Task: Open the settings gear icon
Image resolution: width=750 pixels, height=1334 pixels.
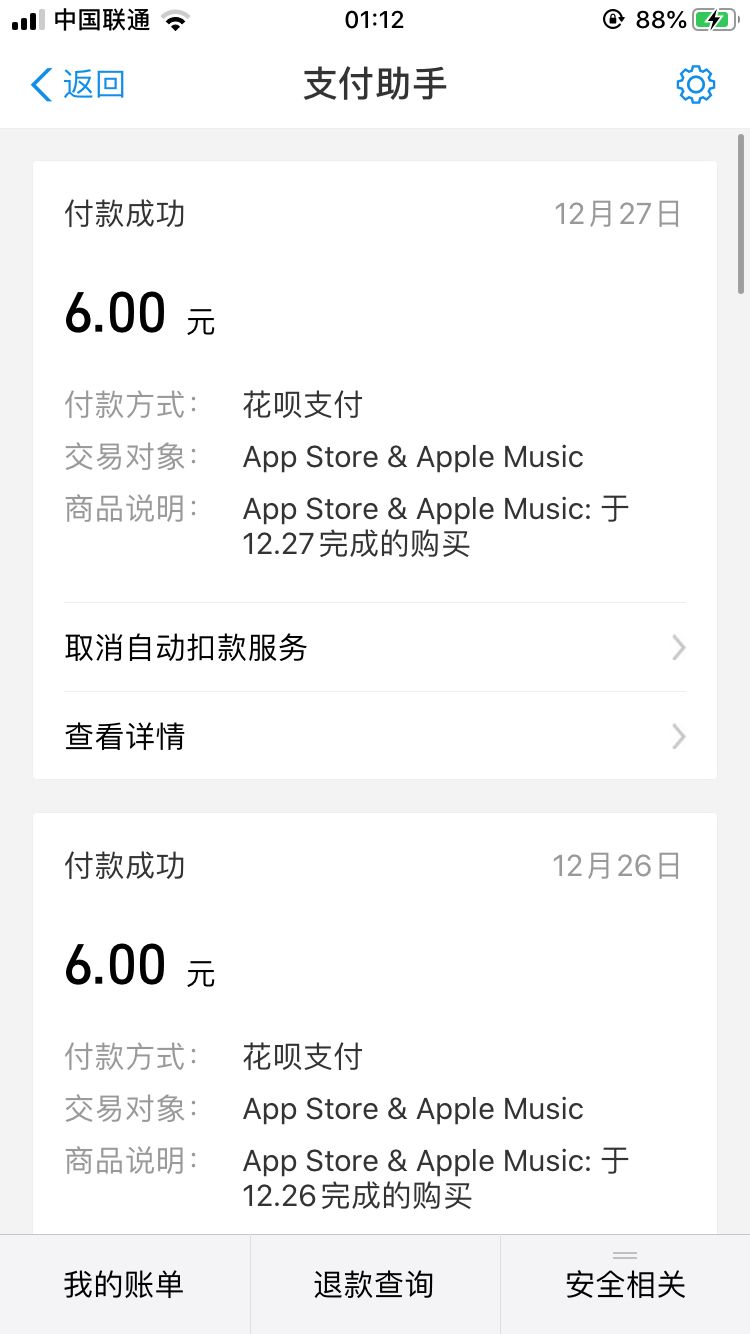Action: click(695, 85)
